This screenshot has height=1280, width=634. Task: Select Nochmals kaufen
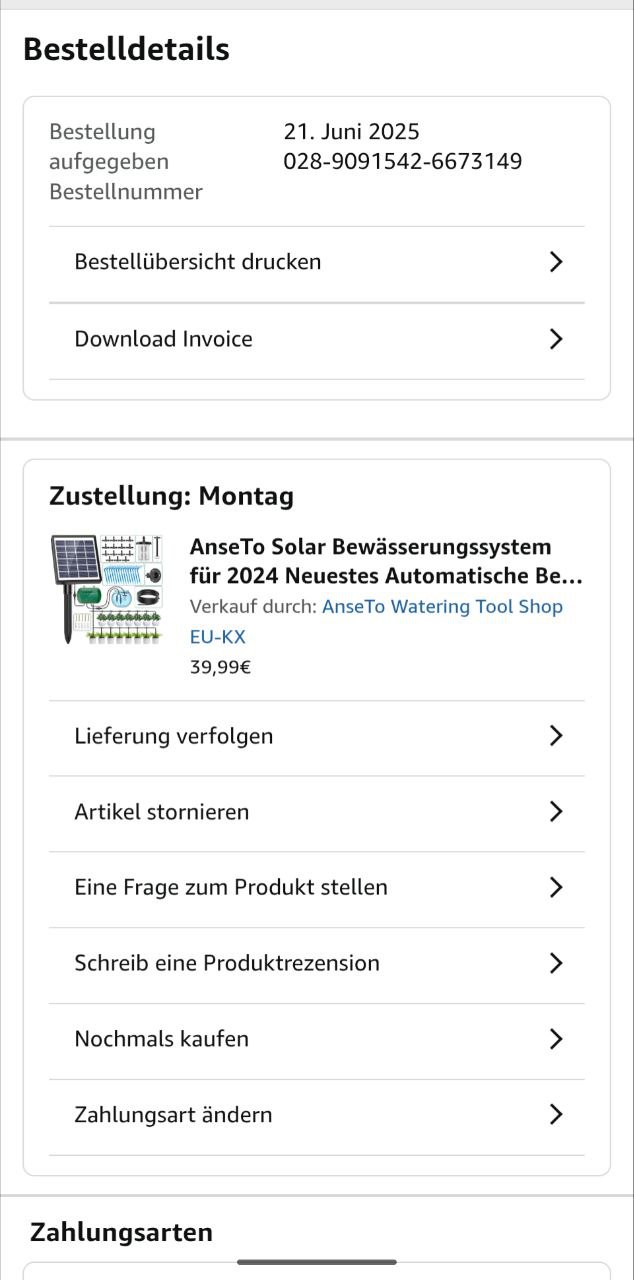[x=316, y=1039]
